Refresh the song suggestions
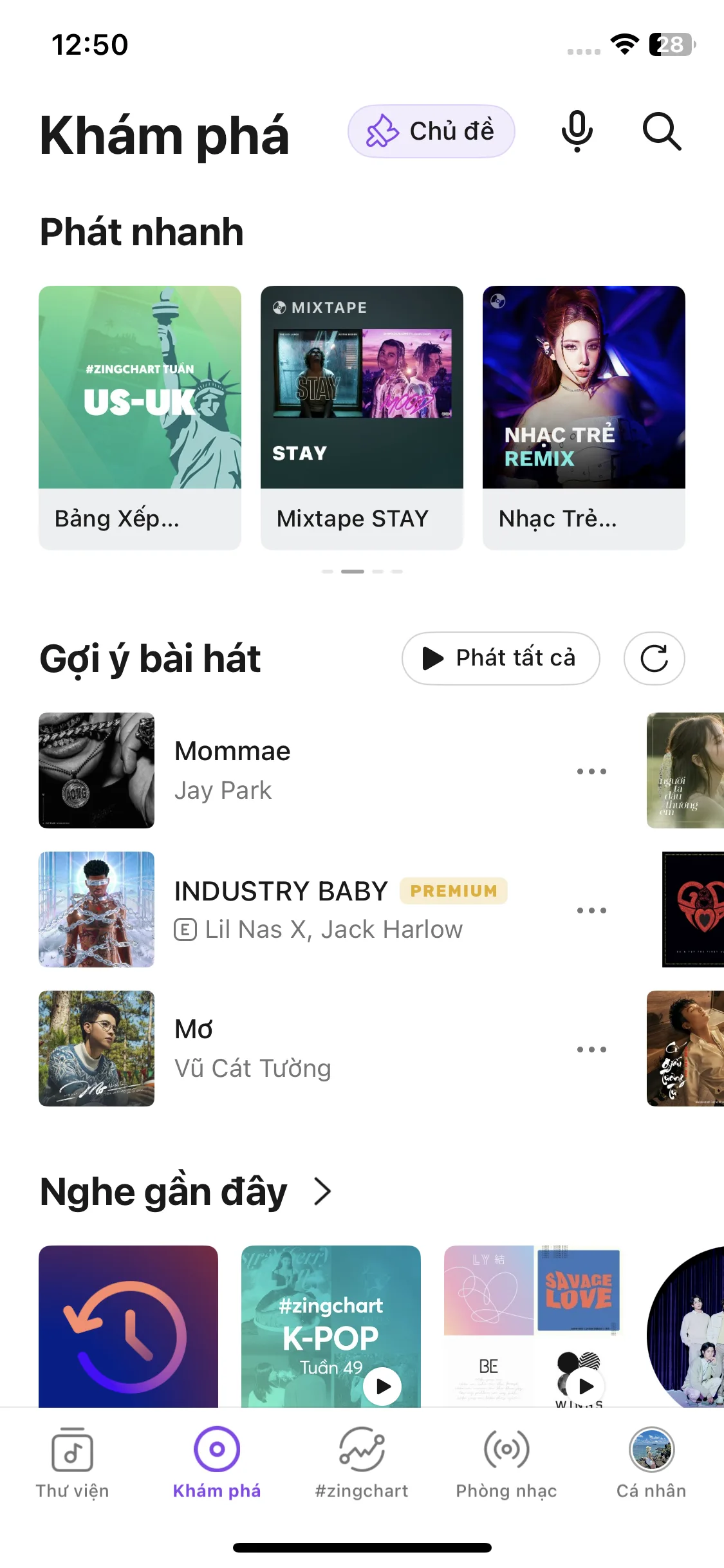This screenshot has width=724, height=1568. pyautogui.click(x=654, y=658)
